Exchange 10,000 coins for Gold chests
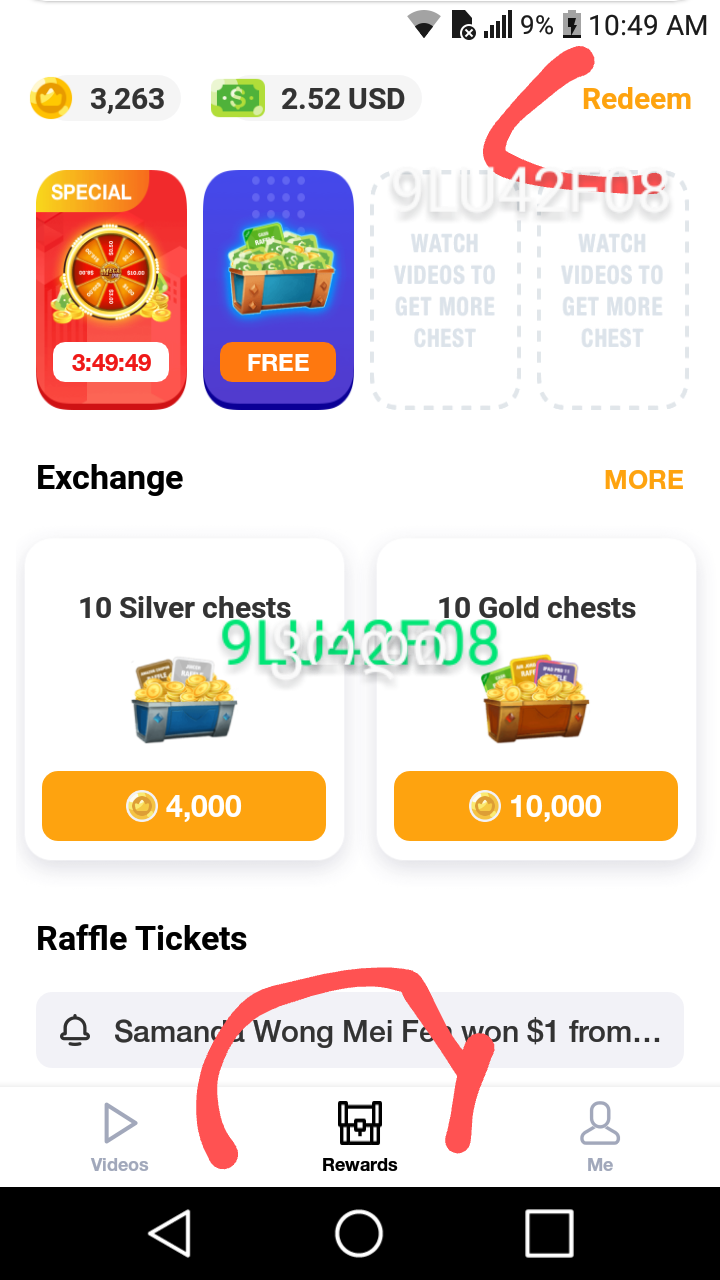The width and height of the screenshot is (720, 1280). click(x=536, y=806)
